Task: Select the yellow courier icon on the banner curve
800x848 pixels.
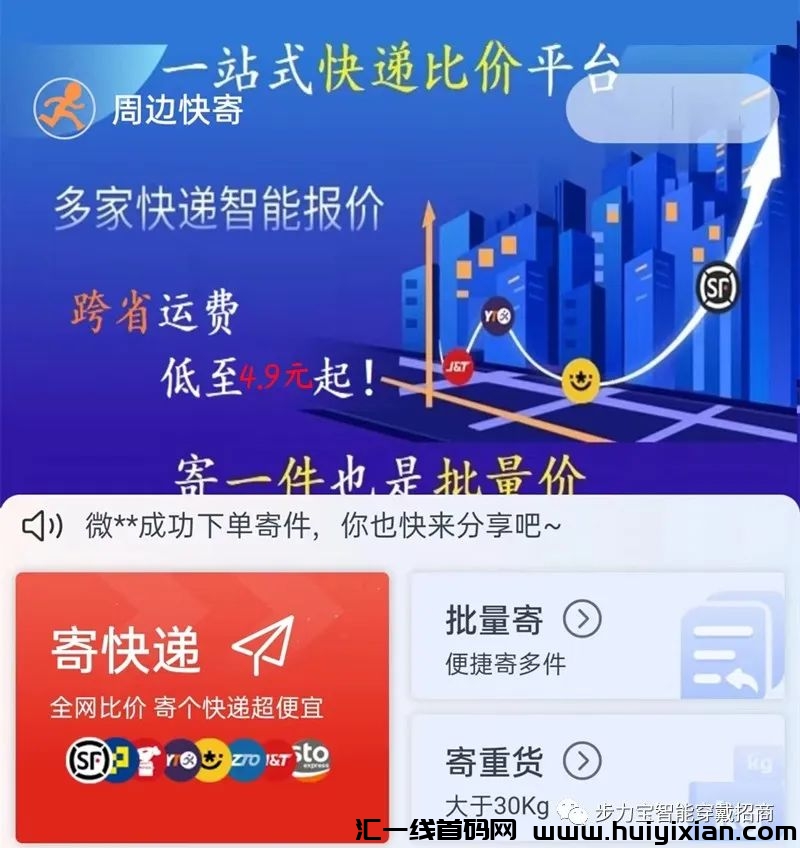Action: 581,380
